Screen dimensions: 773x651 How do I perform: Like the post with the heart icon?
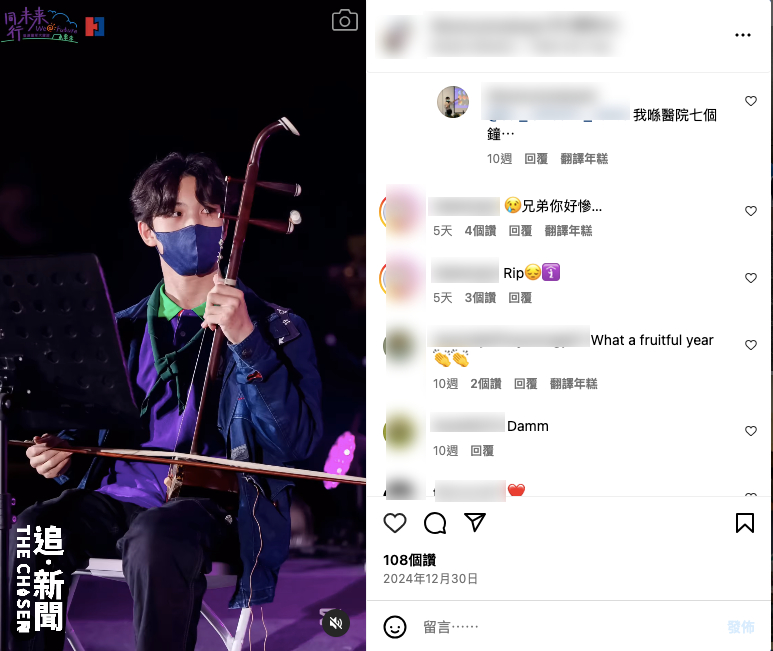(x=395, y=523)
